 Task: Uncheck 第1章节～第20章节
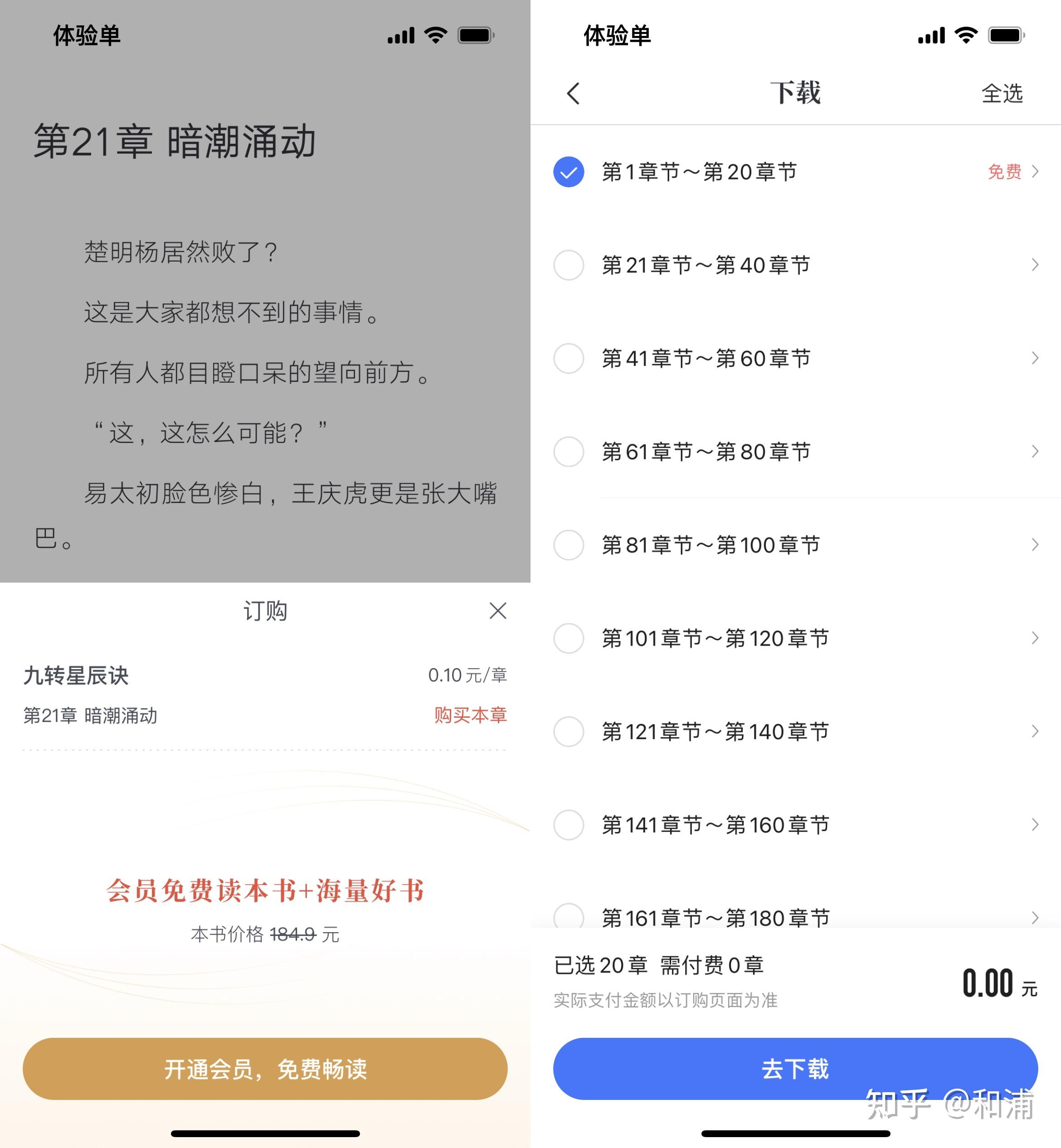tap(569, 172)
